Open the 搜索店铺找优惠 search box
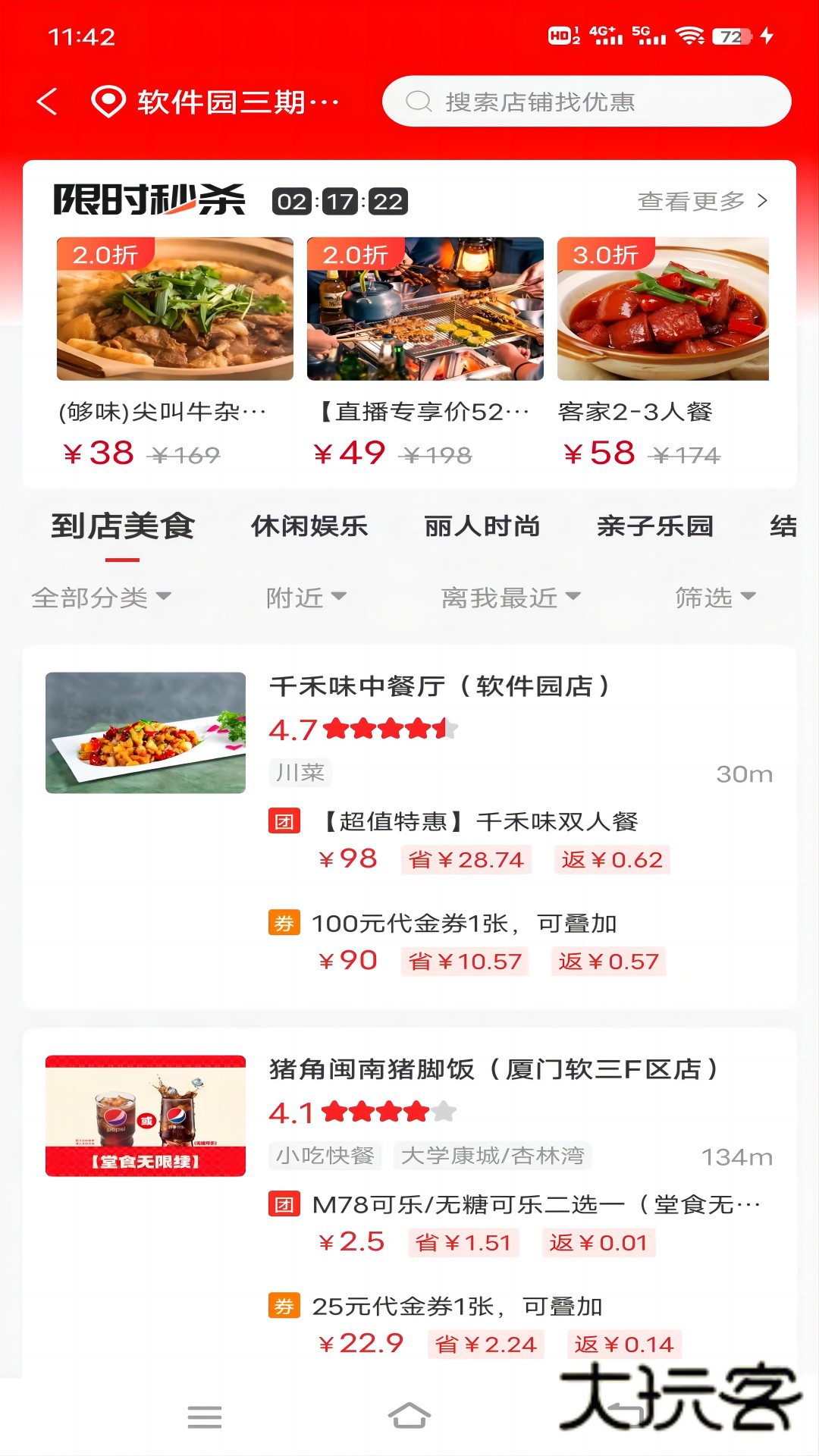 click(x=585, y=102)
